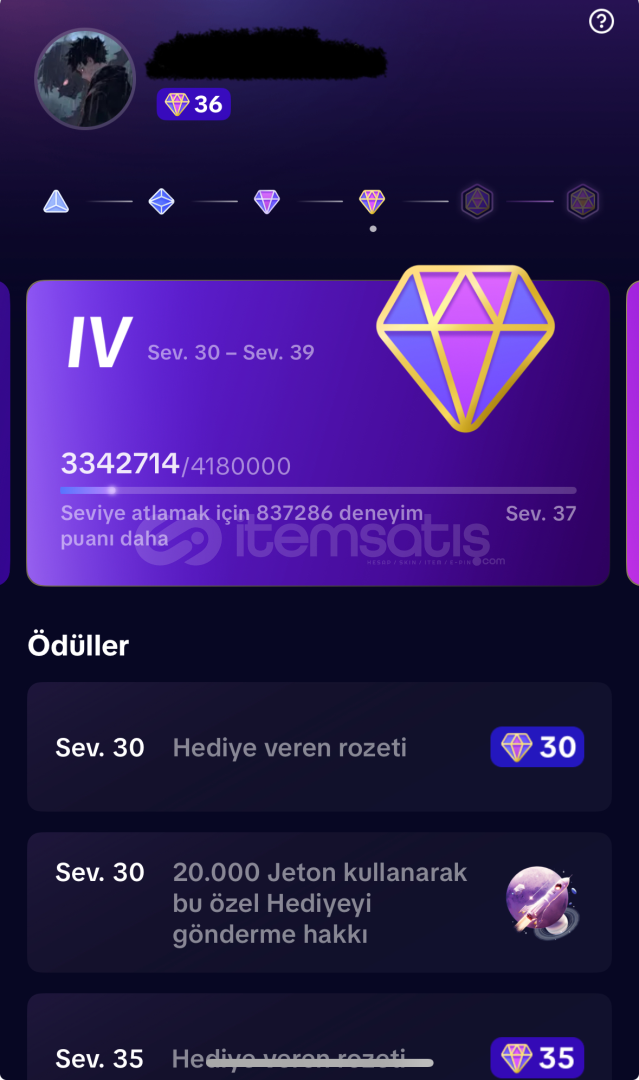This screenshot has width=639, height=1080.
Task: Open the help question mark icon
Action: 601,21
